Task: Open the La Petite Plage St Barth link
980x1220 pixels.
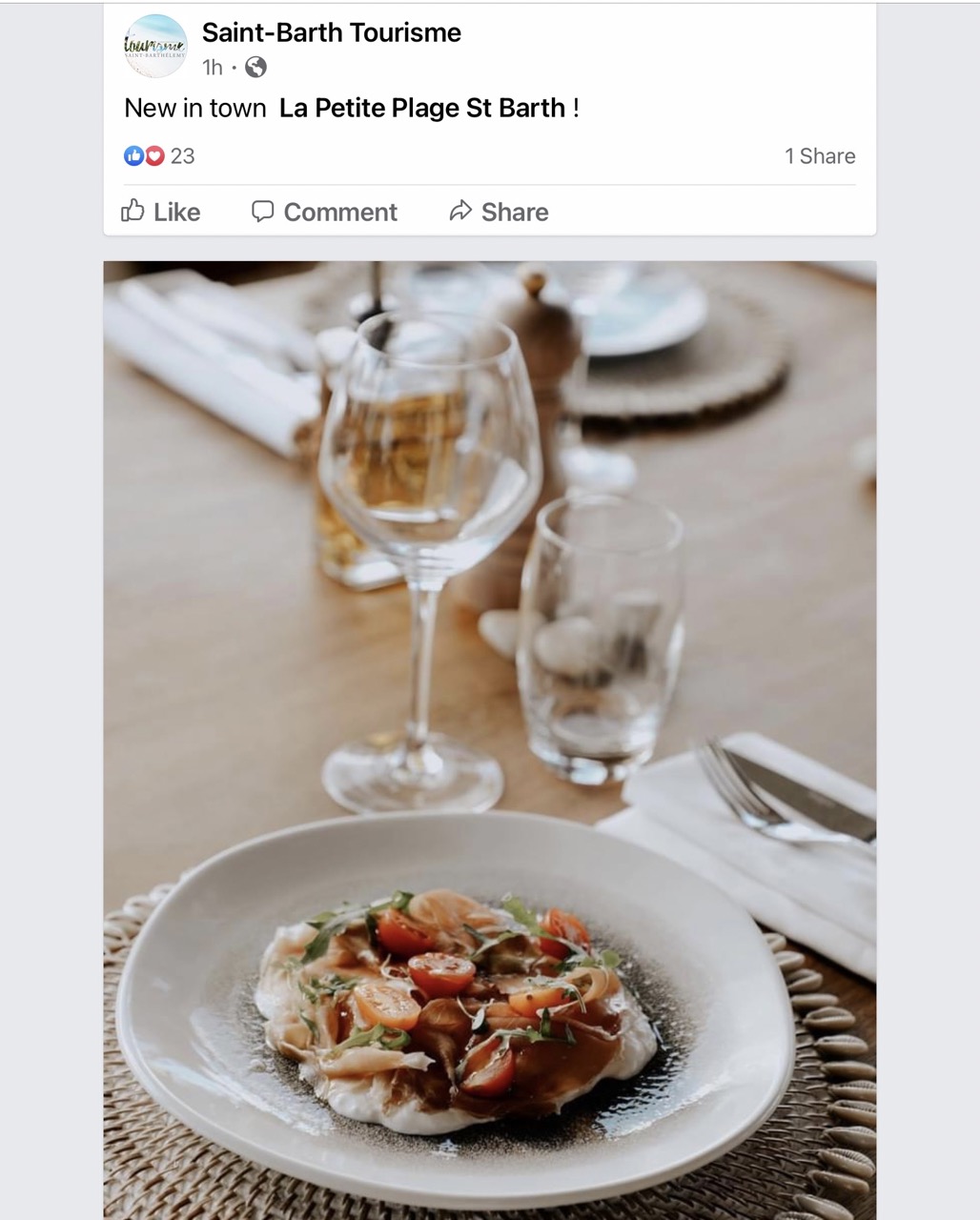Action: tap(422, 108)
